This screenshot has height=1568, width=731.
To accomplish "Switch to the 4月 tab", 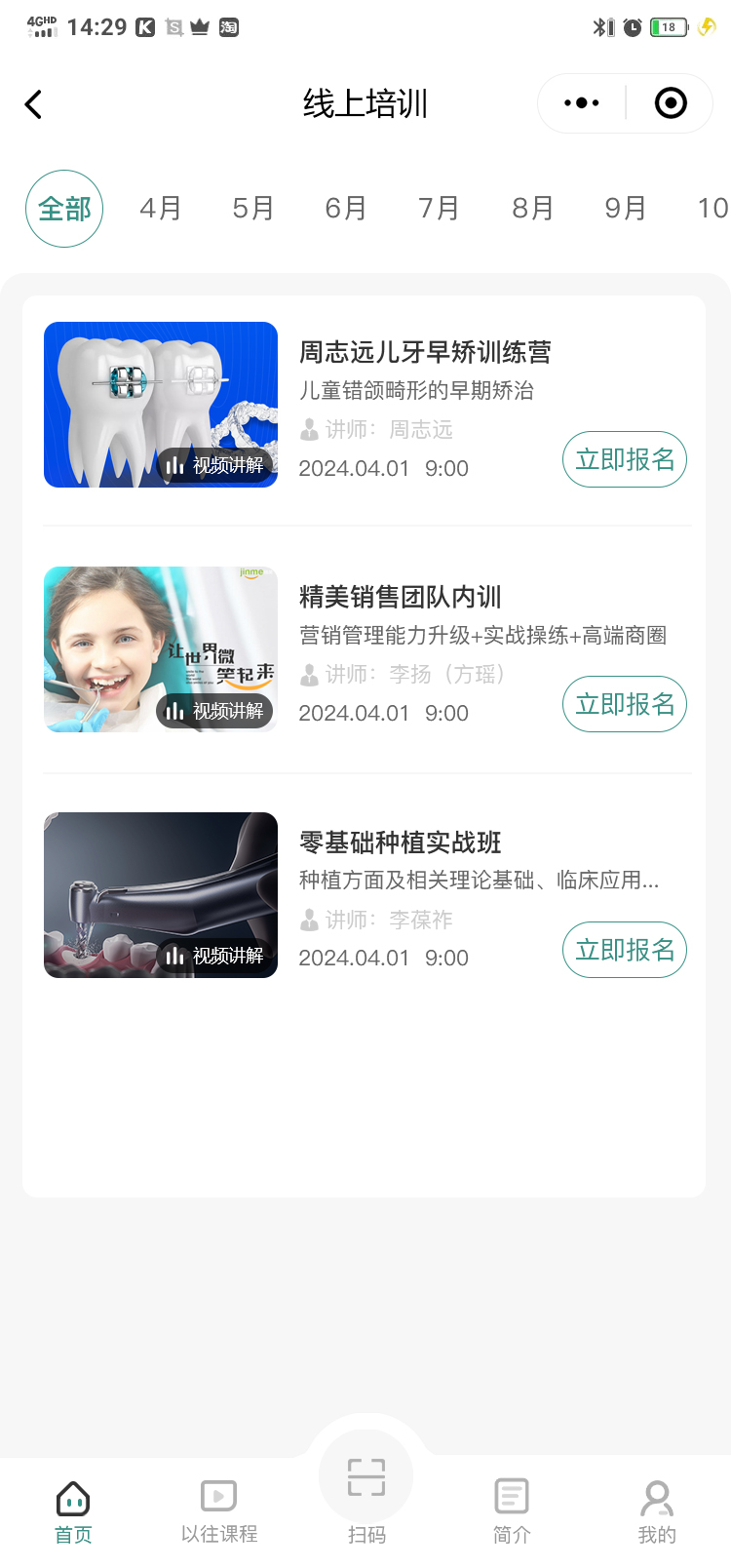I will tap(161, 209).
